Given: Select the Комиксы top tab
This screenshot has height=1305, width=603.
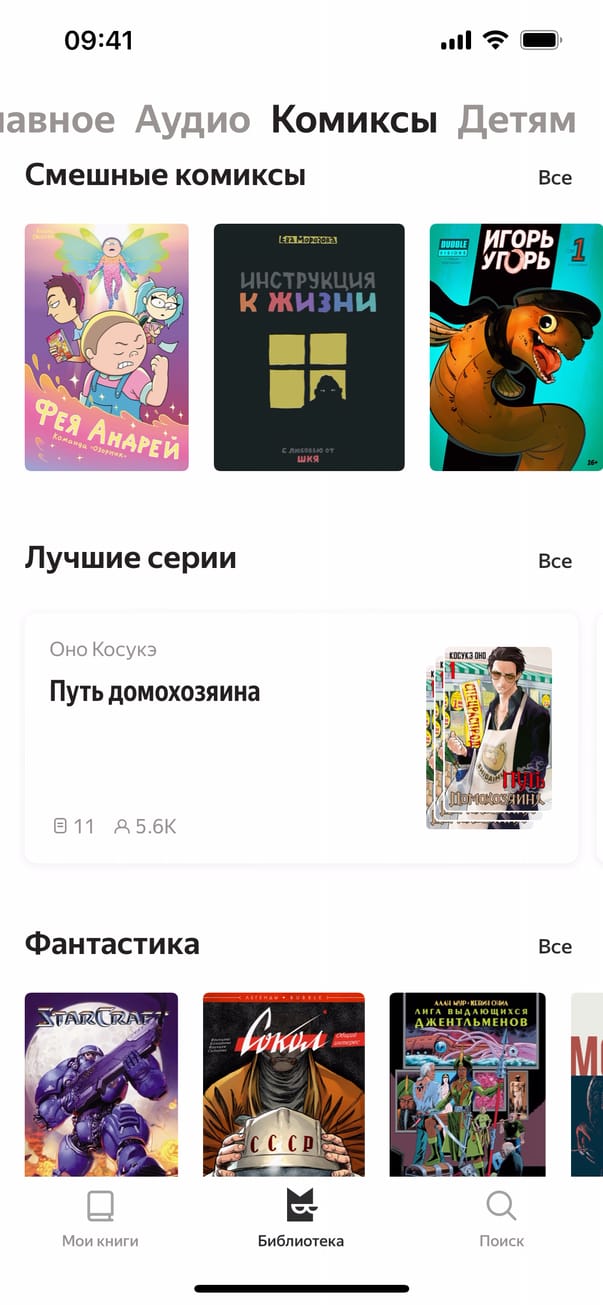Looking at the screenshot, I should (354, 120).
